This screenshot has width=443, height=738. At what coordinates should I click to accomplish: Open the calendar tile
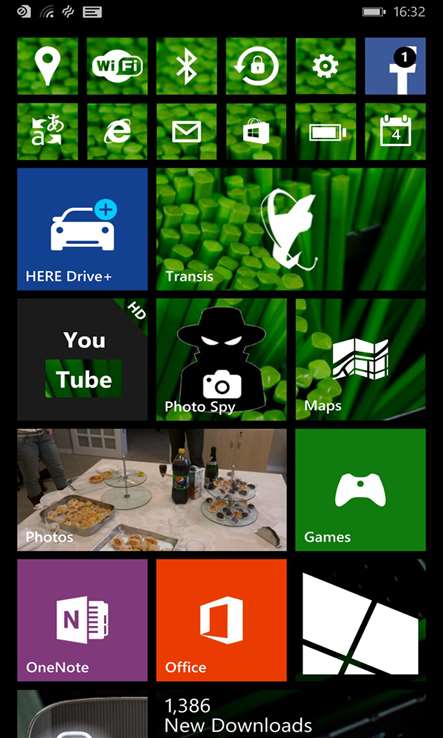(x=395, y=132)
